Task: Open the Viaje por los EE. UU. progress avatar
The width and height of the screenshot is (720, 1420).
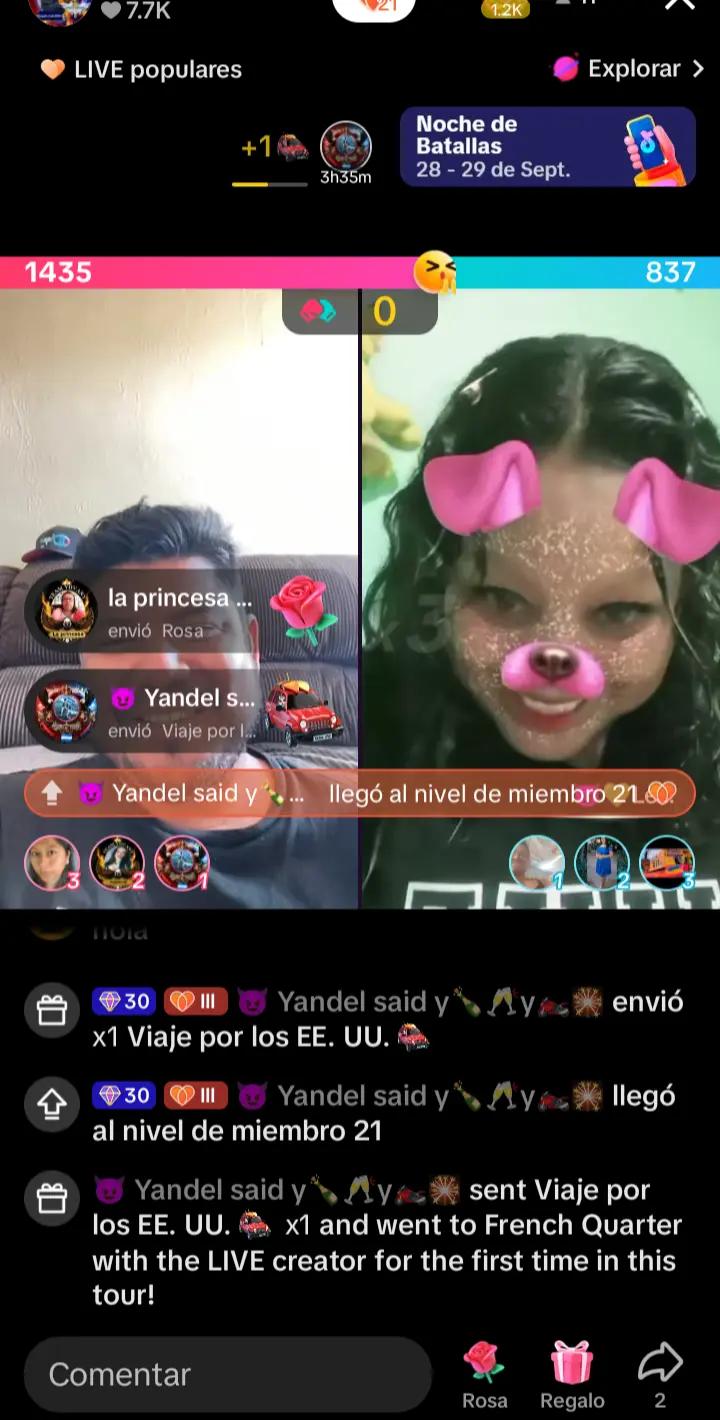Action: click(346, 147)
